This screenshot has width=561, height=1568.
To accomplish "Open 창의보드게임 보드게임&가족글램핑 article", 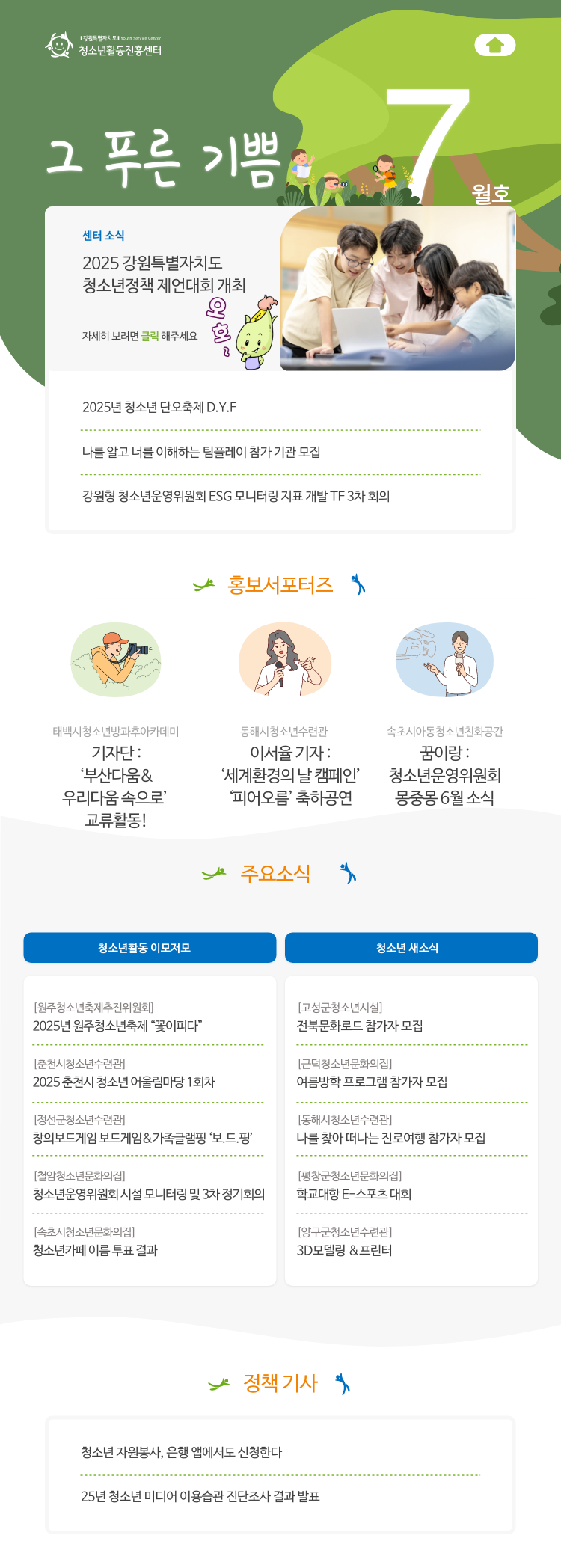I will pyautogui.click(x=142, y=1138).
